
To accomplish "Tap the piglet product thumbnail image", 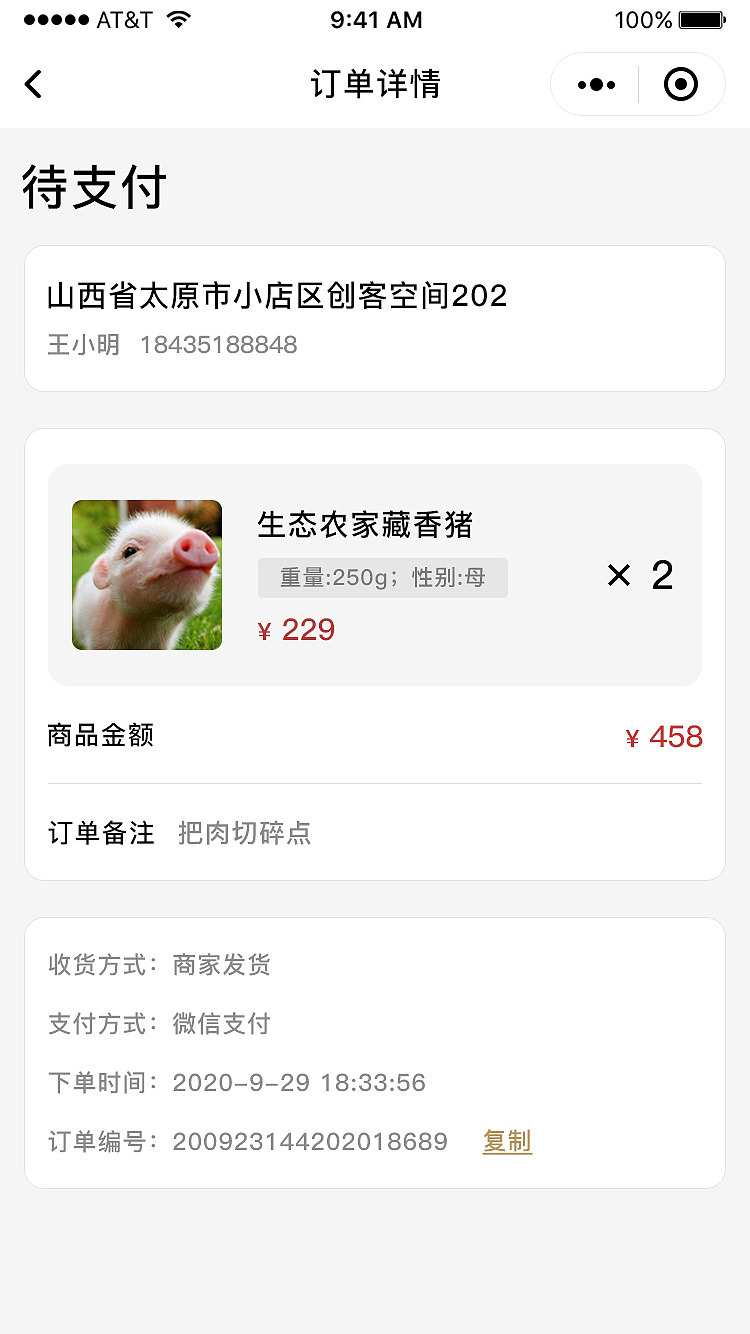I will [x=147, y=574].
